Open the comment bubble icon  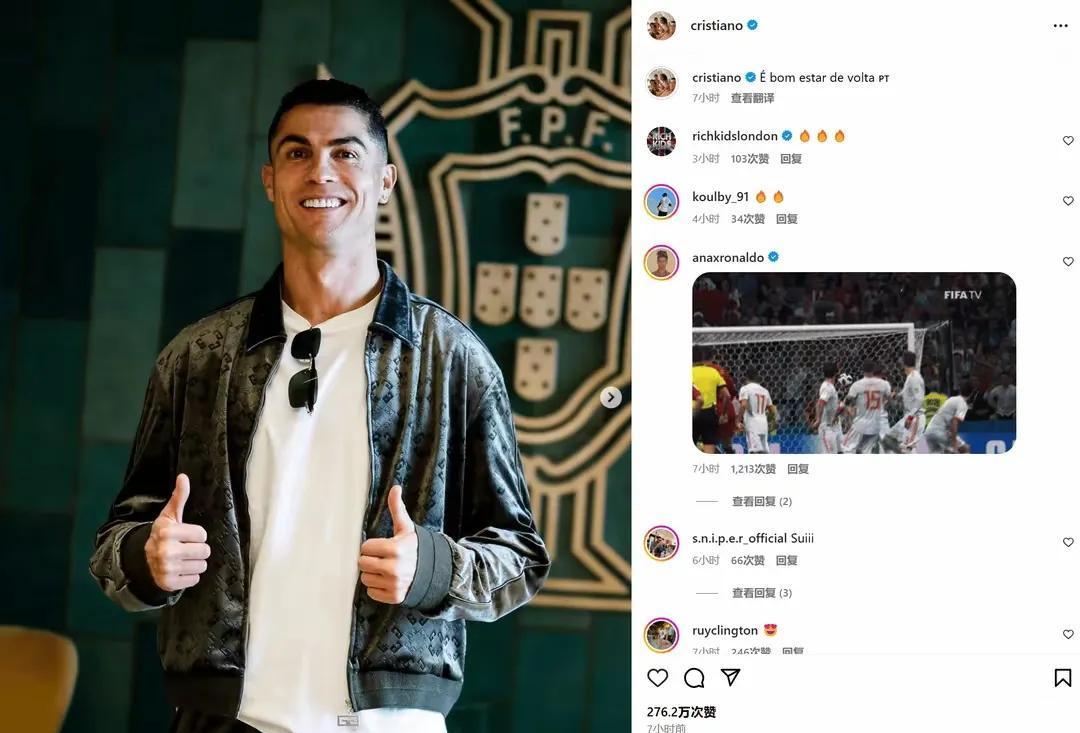(694, 678)
